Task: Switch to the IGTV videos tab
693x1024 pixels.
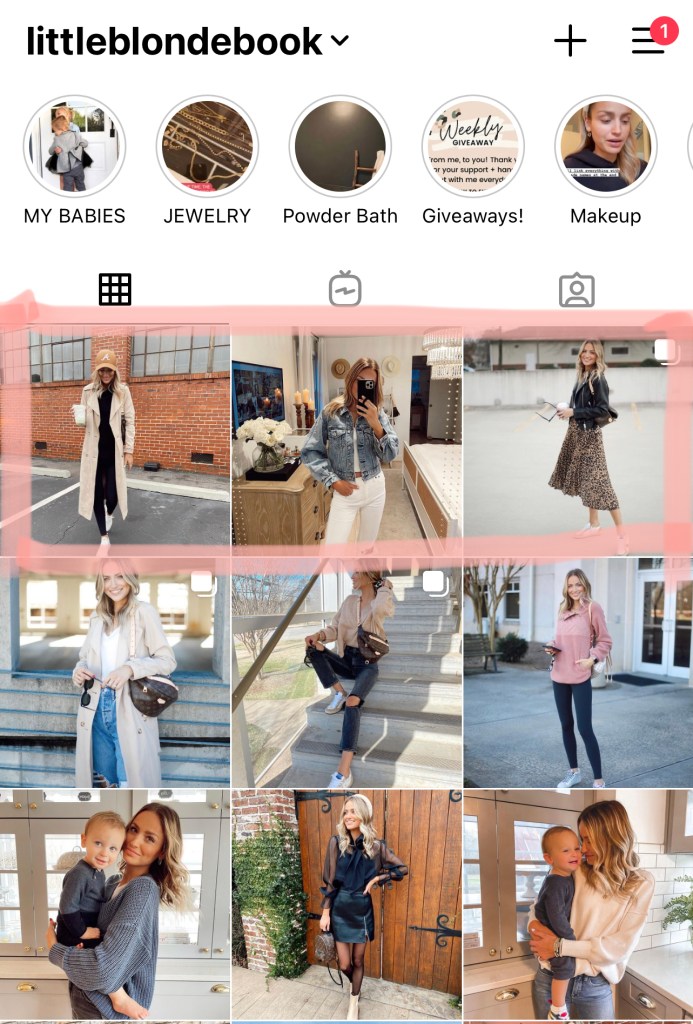Action: (345, 290)
